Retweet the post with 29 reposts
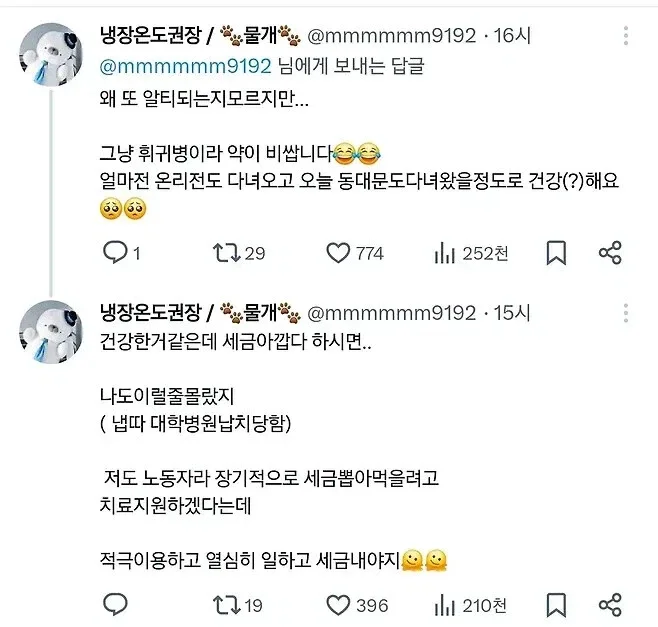Screen dimensions: 658x627 [x=226, y=253]
